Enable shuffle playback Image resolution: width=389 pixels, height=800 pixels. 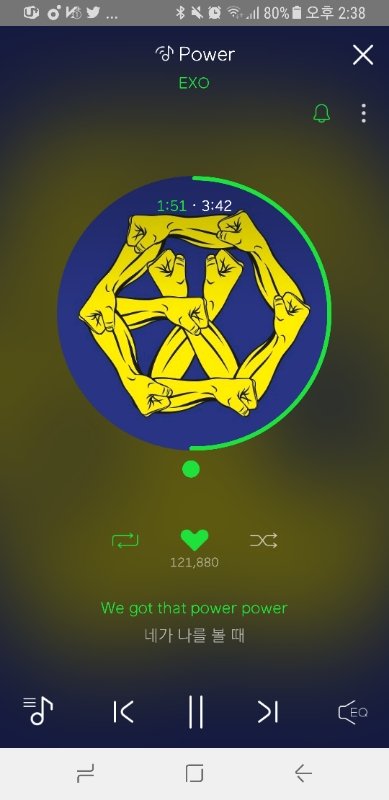point(264,540)
